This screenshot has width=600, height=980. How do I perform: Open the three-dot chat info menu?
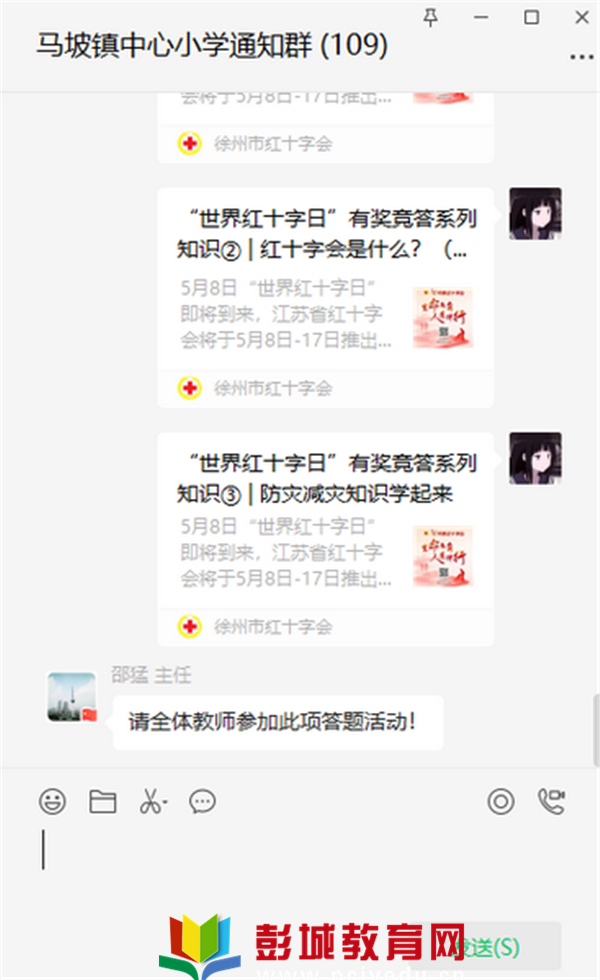(581, 58)
